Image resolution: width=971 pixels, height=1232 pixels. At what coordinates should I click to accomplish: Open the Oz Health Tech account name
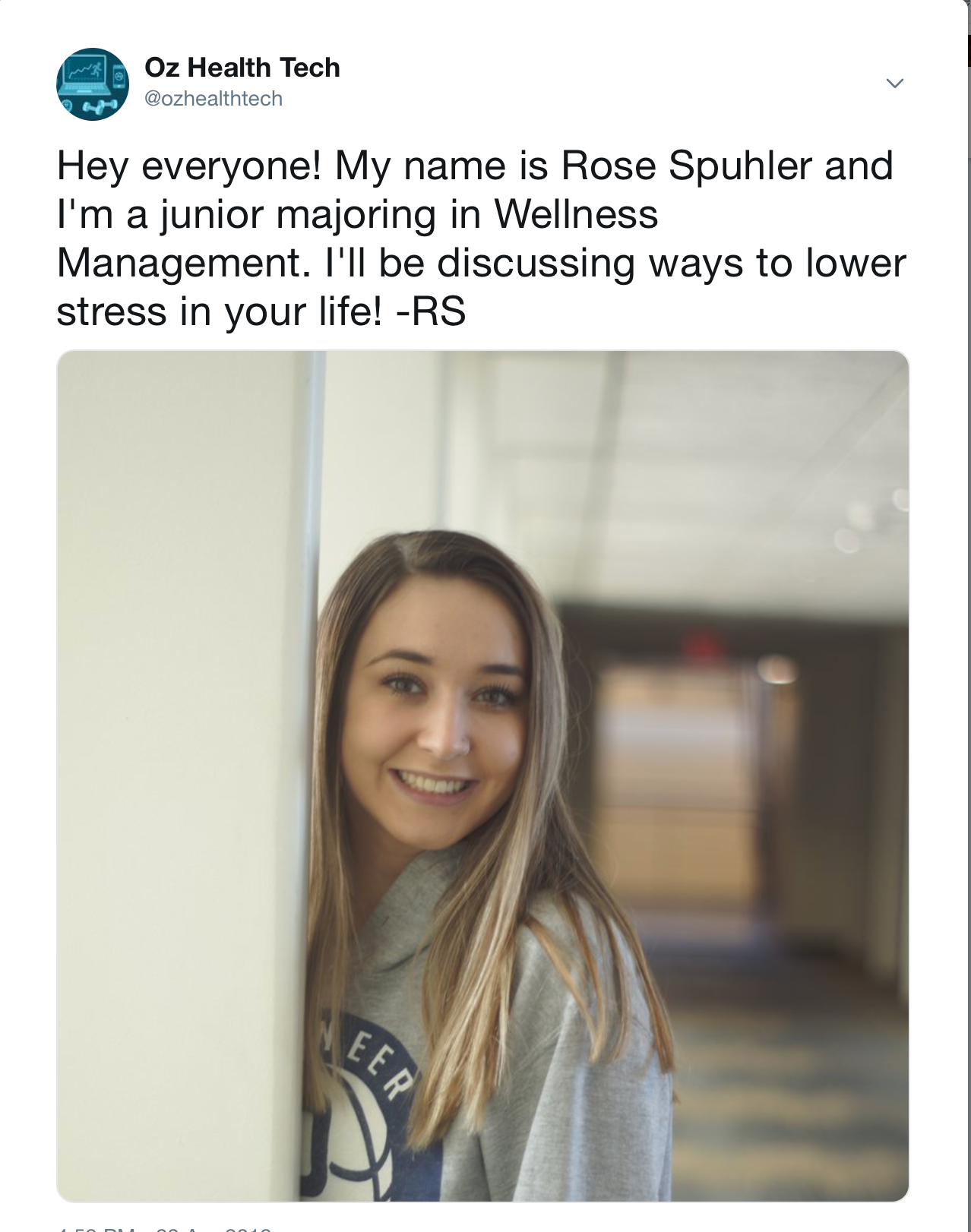click(x=242, y=68)
